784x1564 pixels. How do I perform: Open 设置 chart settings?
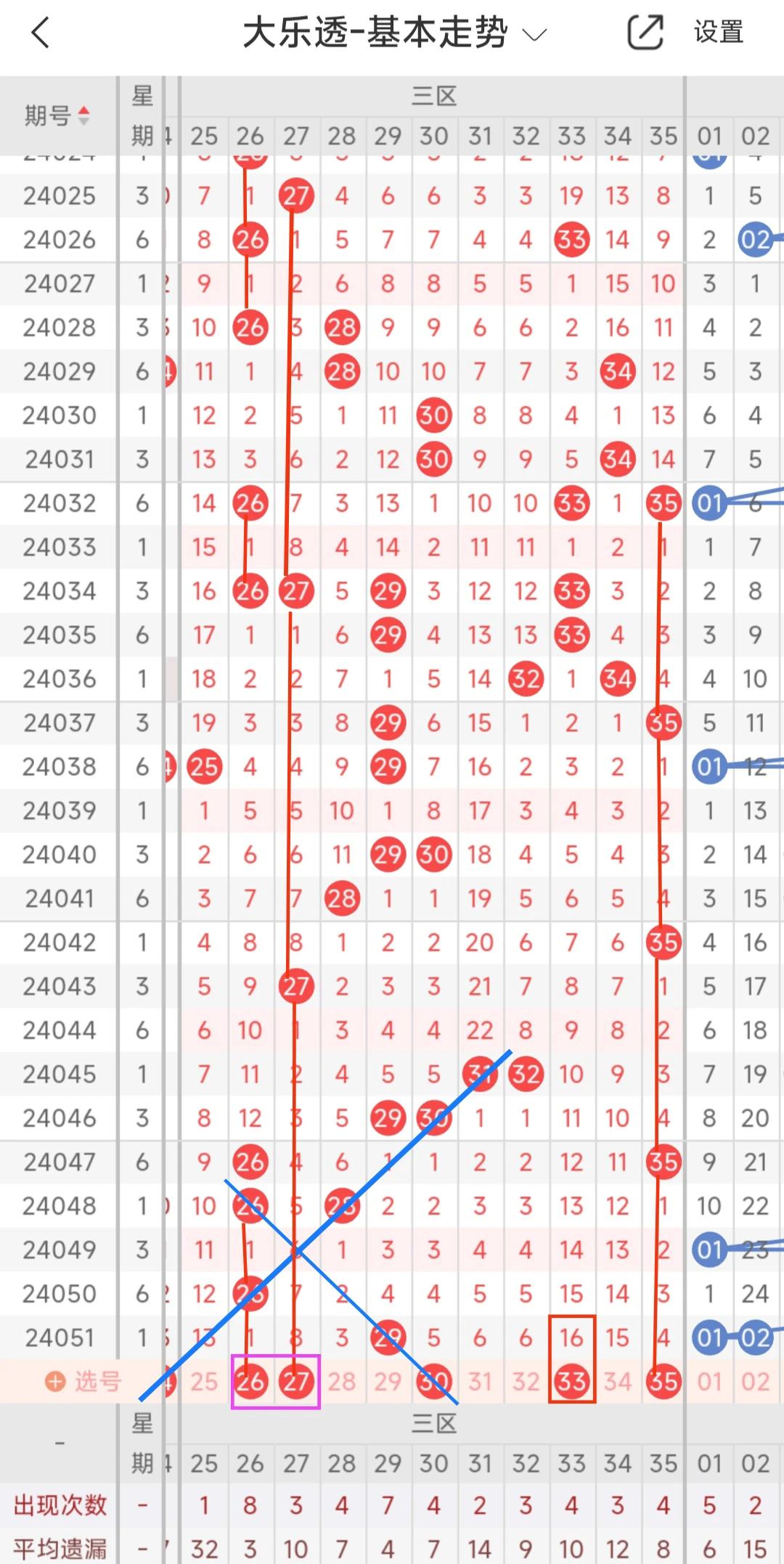[x=719, y=33]
